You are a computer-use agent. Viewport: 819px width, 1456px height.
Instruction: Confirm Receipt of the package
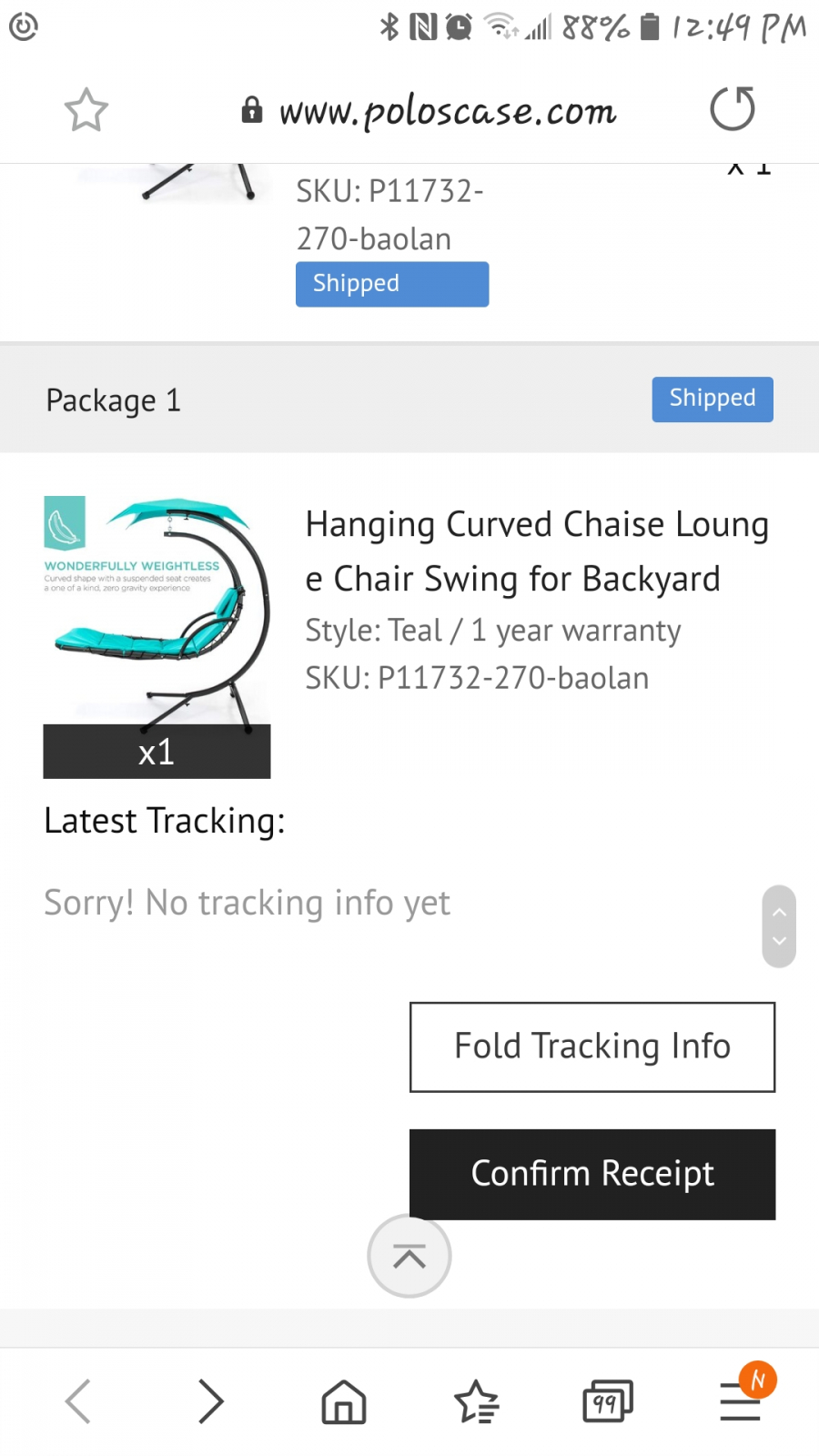pyautogui.click(x=592, y=1174)
